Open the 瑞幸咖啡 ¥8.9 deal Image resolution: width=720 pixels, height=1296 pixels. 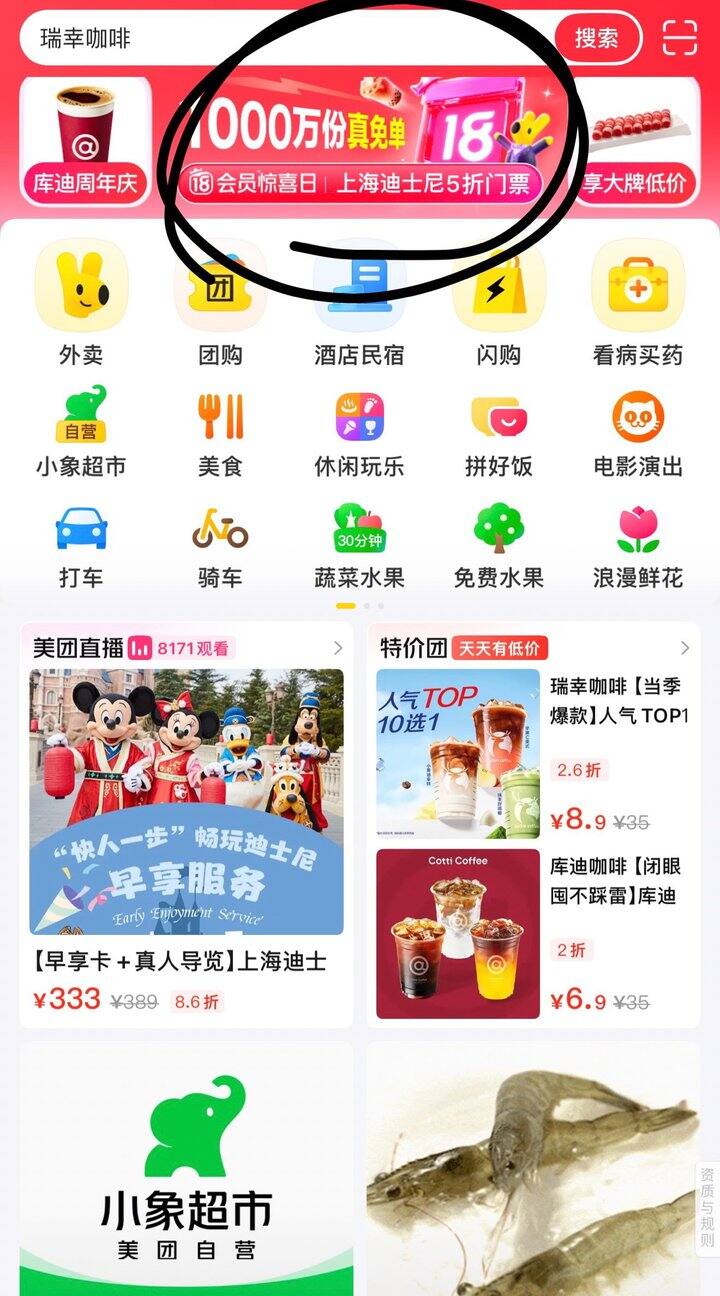point(540,752)
